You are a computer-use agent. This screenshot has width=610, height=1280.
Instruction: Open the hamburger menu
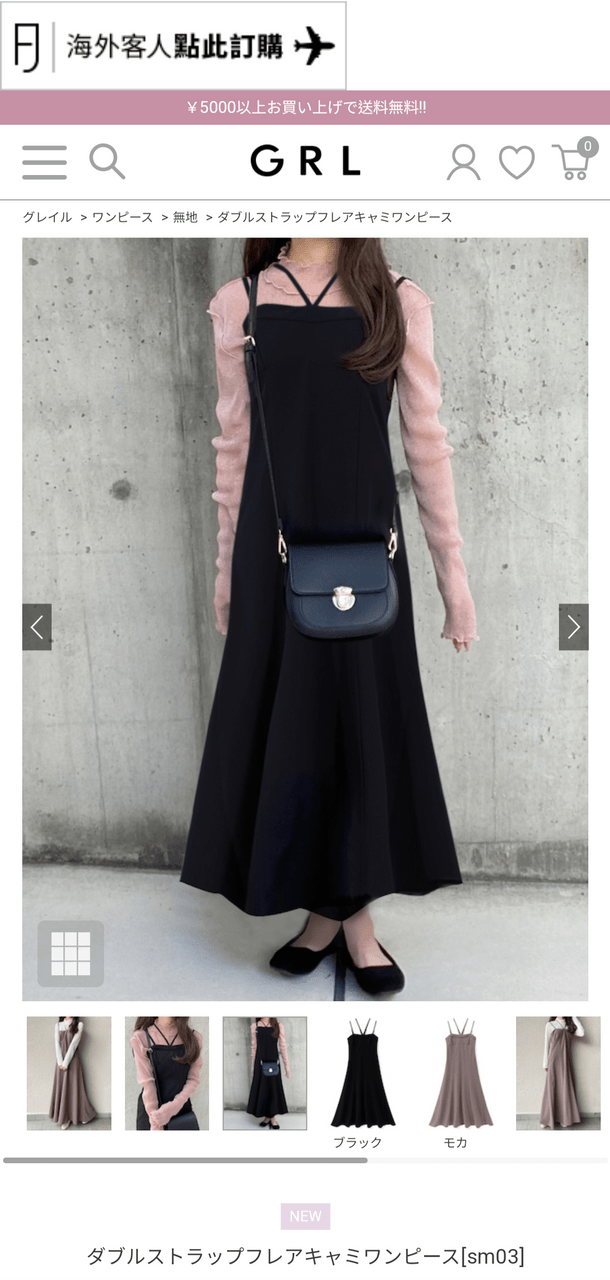44,162
